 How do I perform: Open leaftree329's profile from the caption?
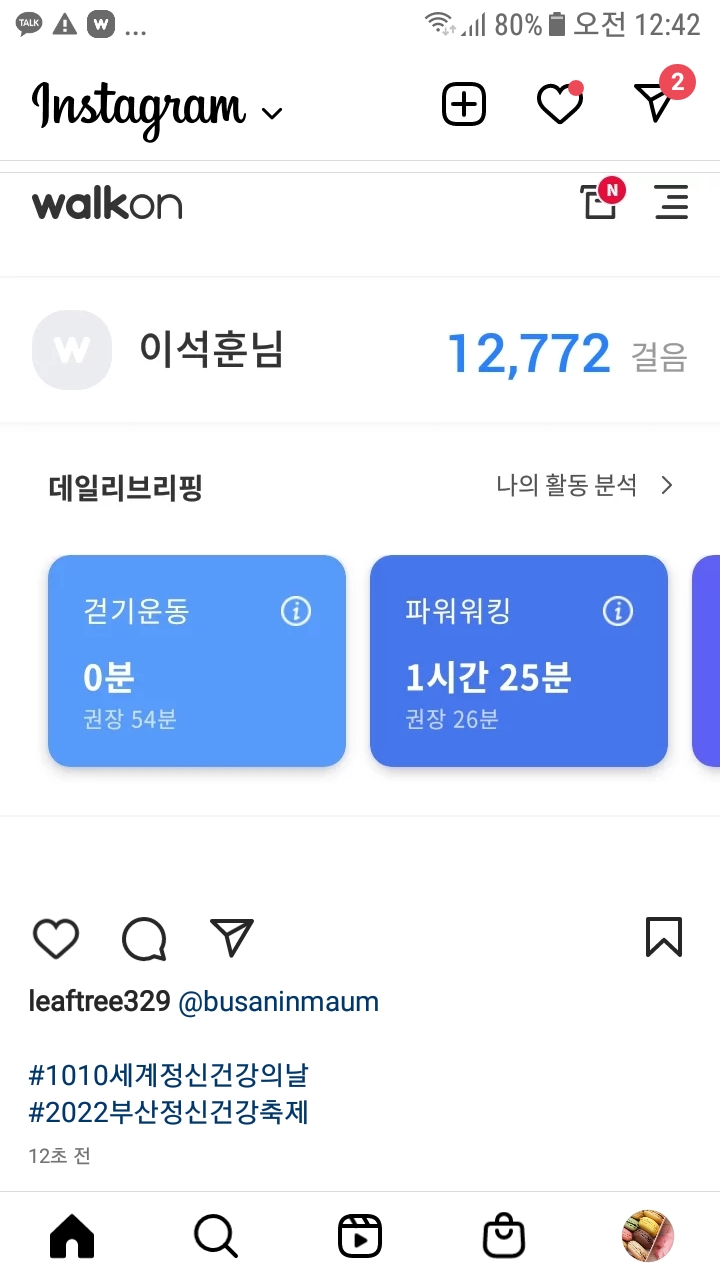tap(99, 1002)
